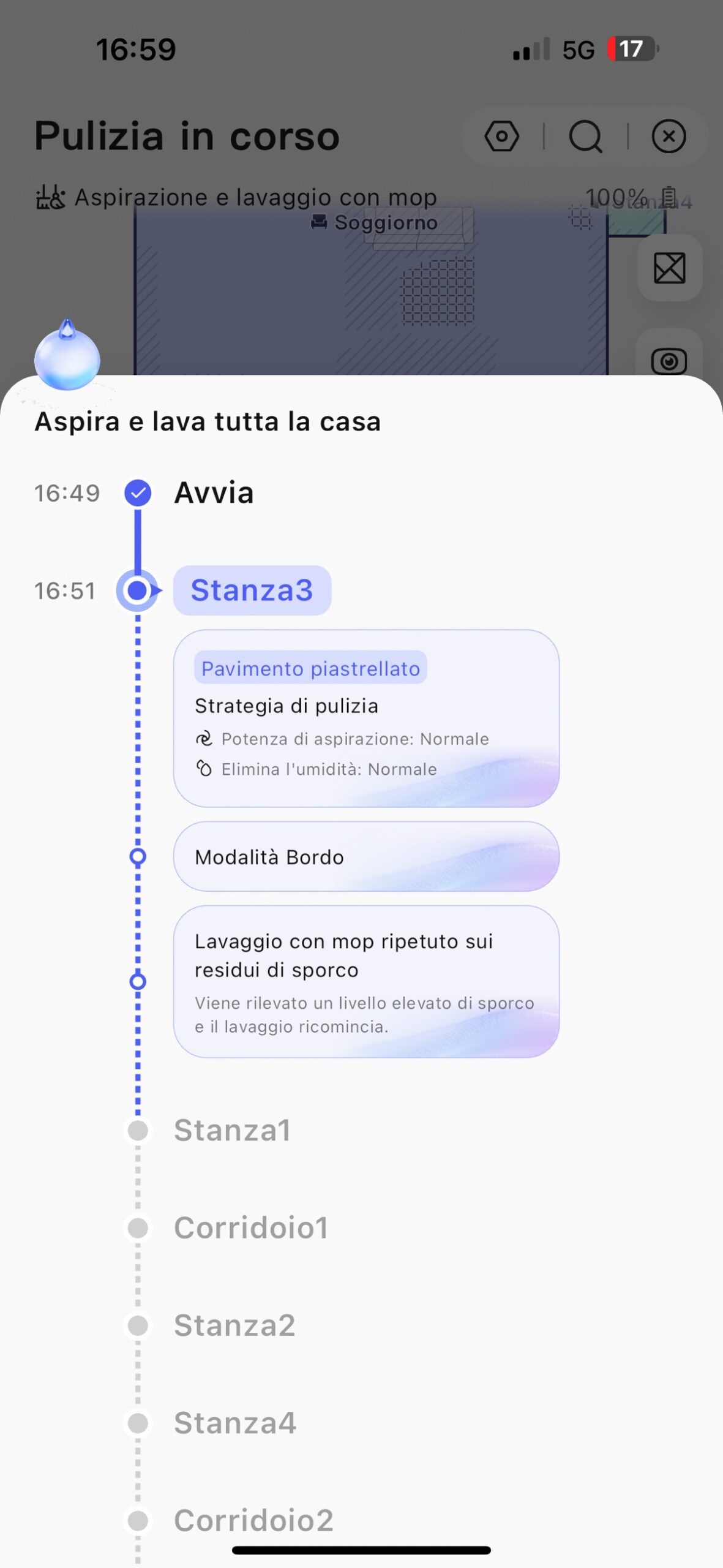Open the Lavaggio con mop ripetuto card
Viewport: 723px width, 1568px height.
point(366,981)
